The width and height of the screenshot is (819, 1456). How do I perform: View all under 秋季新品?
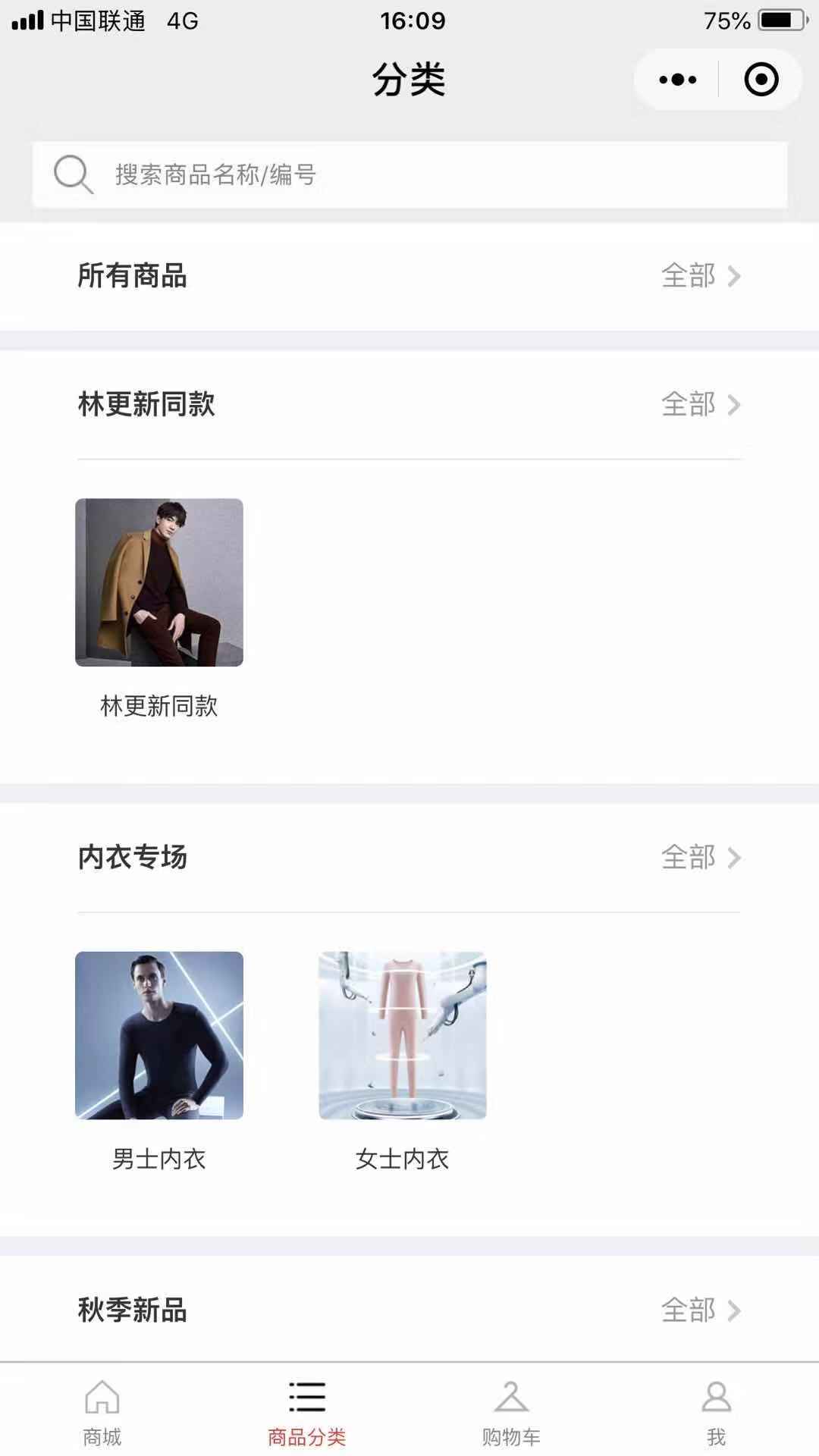700,1310
